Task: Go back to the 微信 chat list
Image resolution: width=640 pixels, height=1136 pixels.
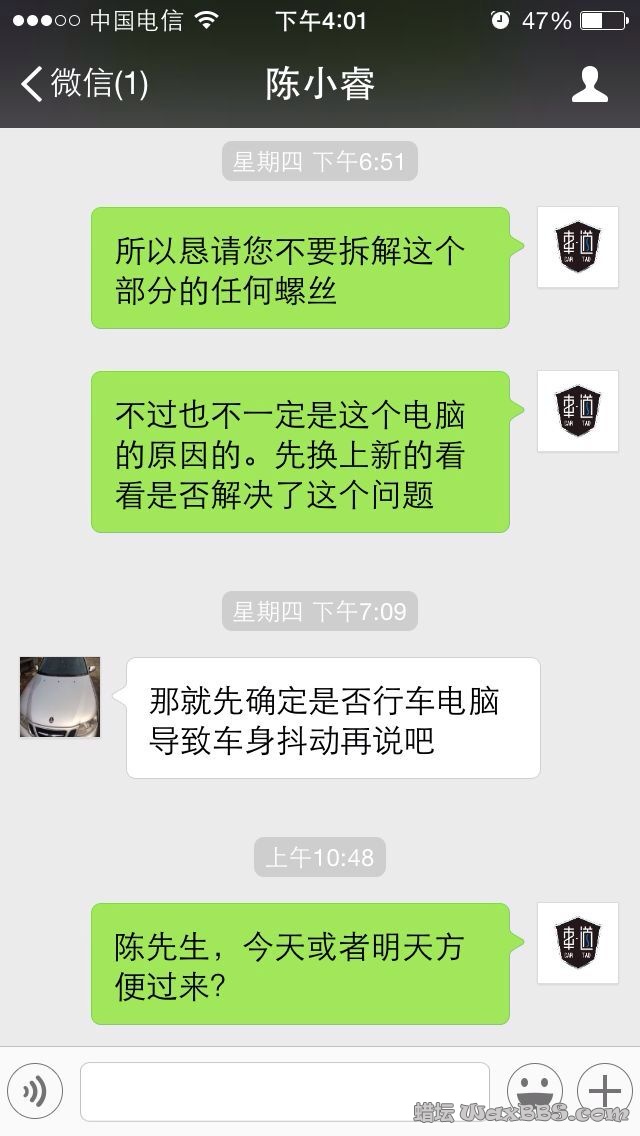Action: [x=84, y=84]
